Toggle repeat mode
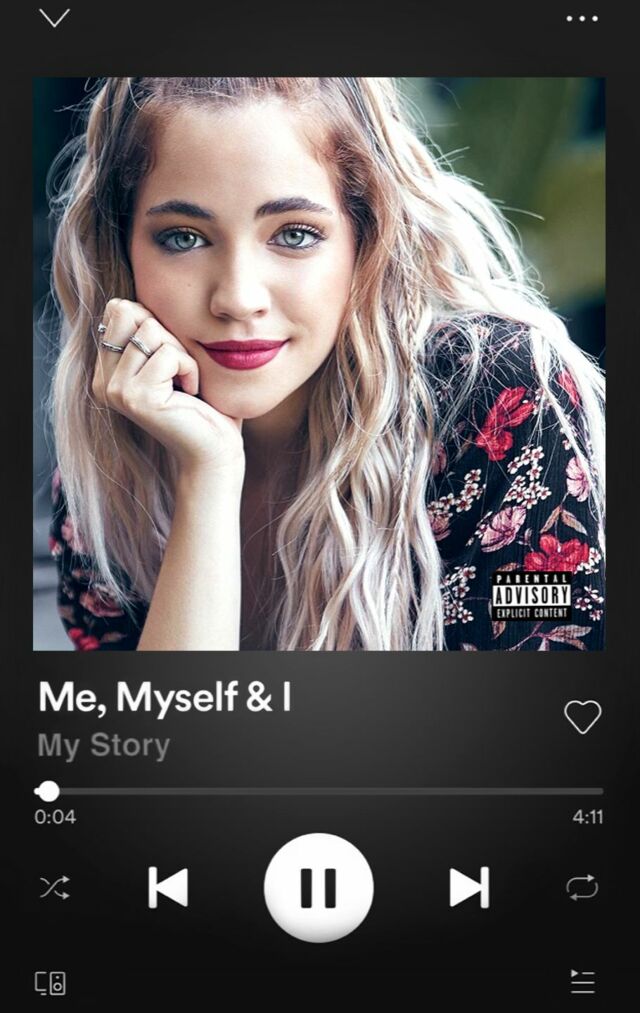640x1013 pixels. 582,887
